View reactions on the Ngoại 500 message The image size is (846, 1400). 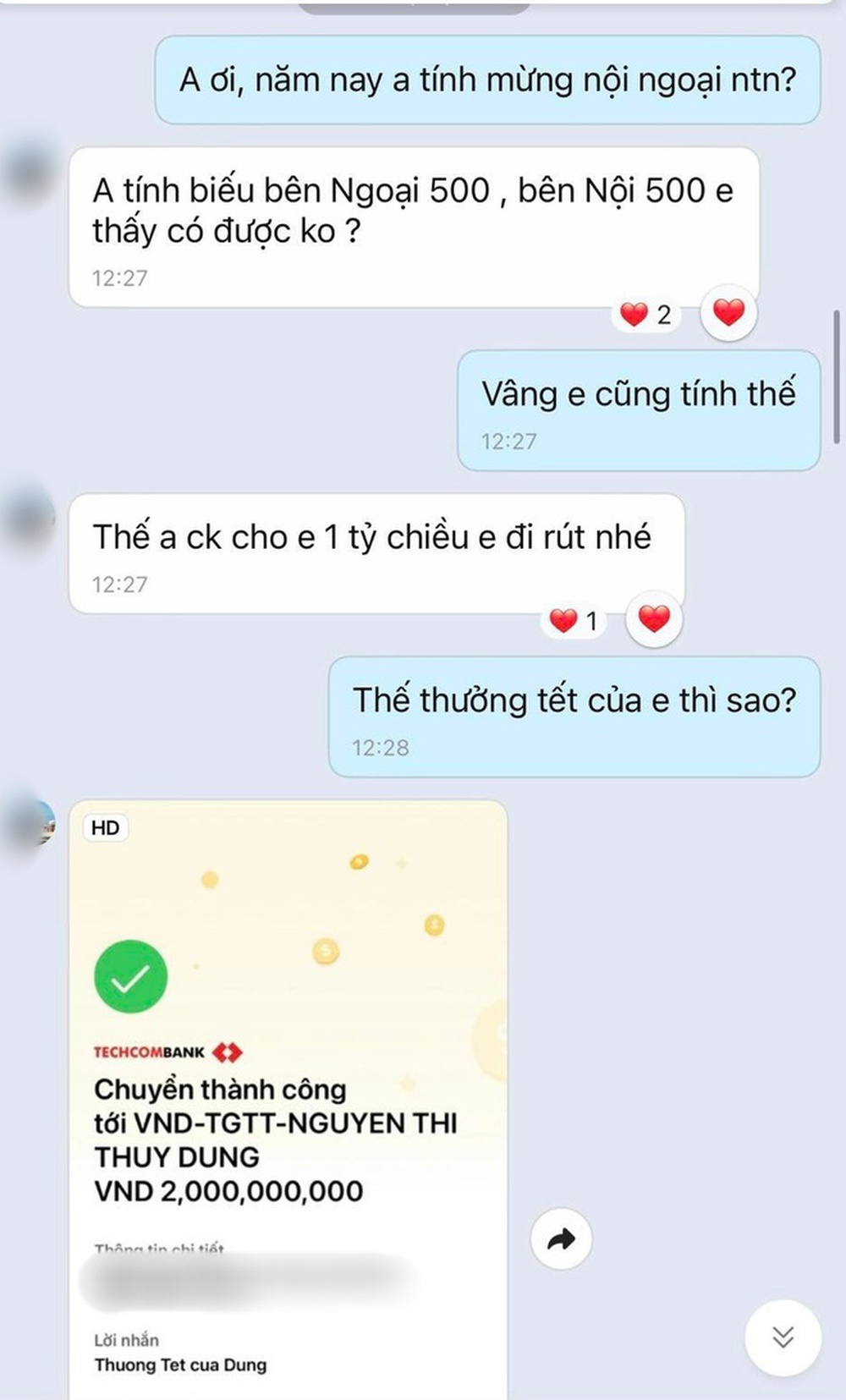[646, 315]
